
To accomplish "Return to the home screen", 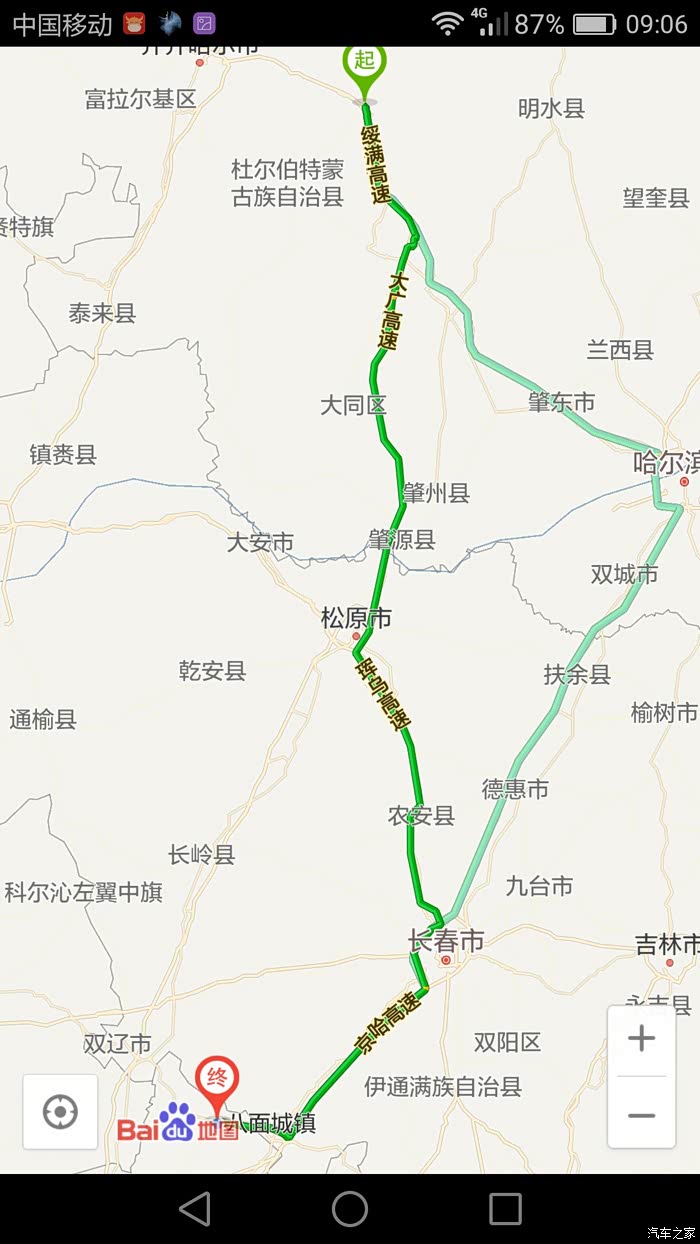I will (x=350, y=1209).
